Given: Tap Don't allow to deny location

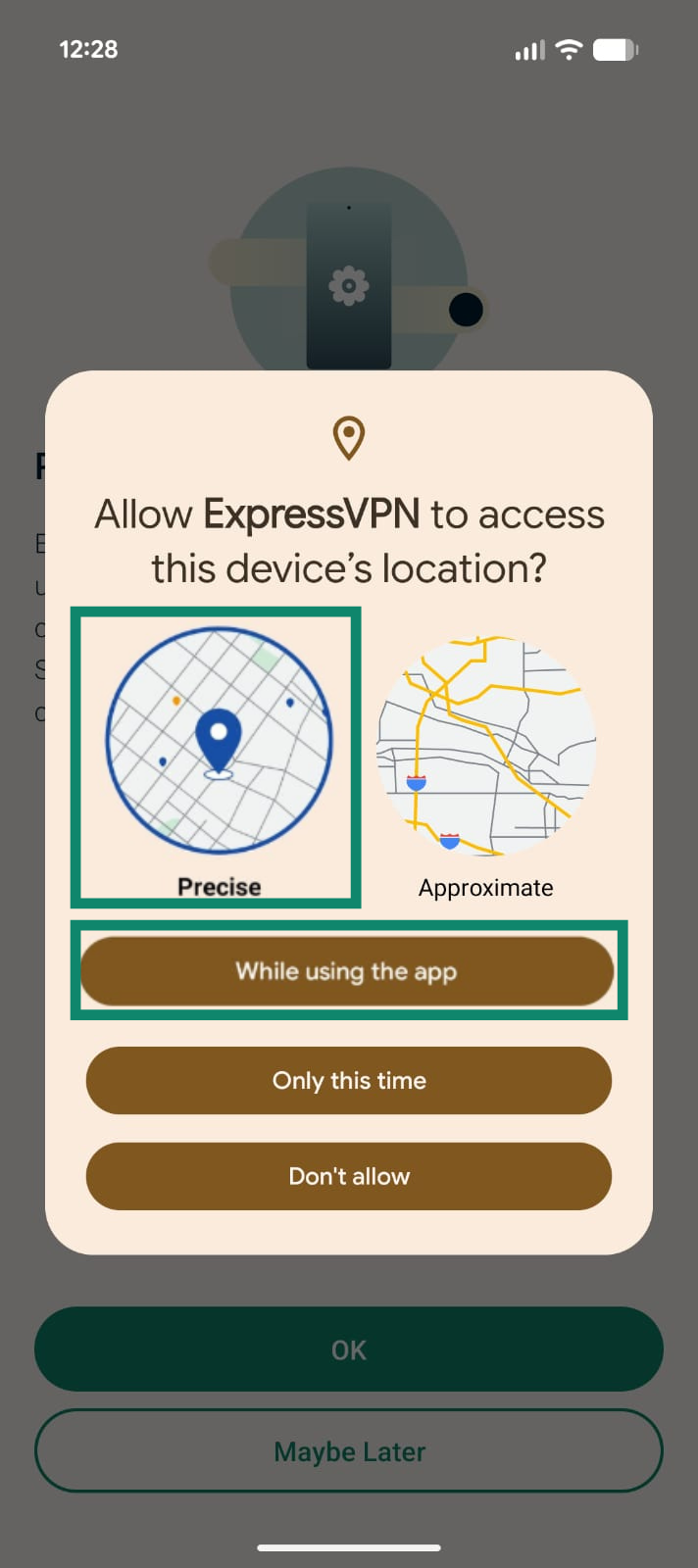Looking at the screenshot, I should point(349,1176).
